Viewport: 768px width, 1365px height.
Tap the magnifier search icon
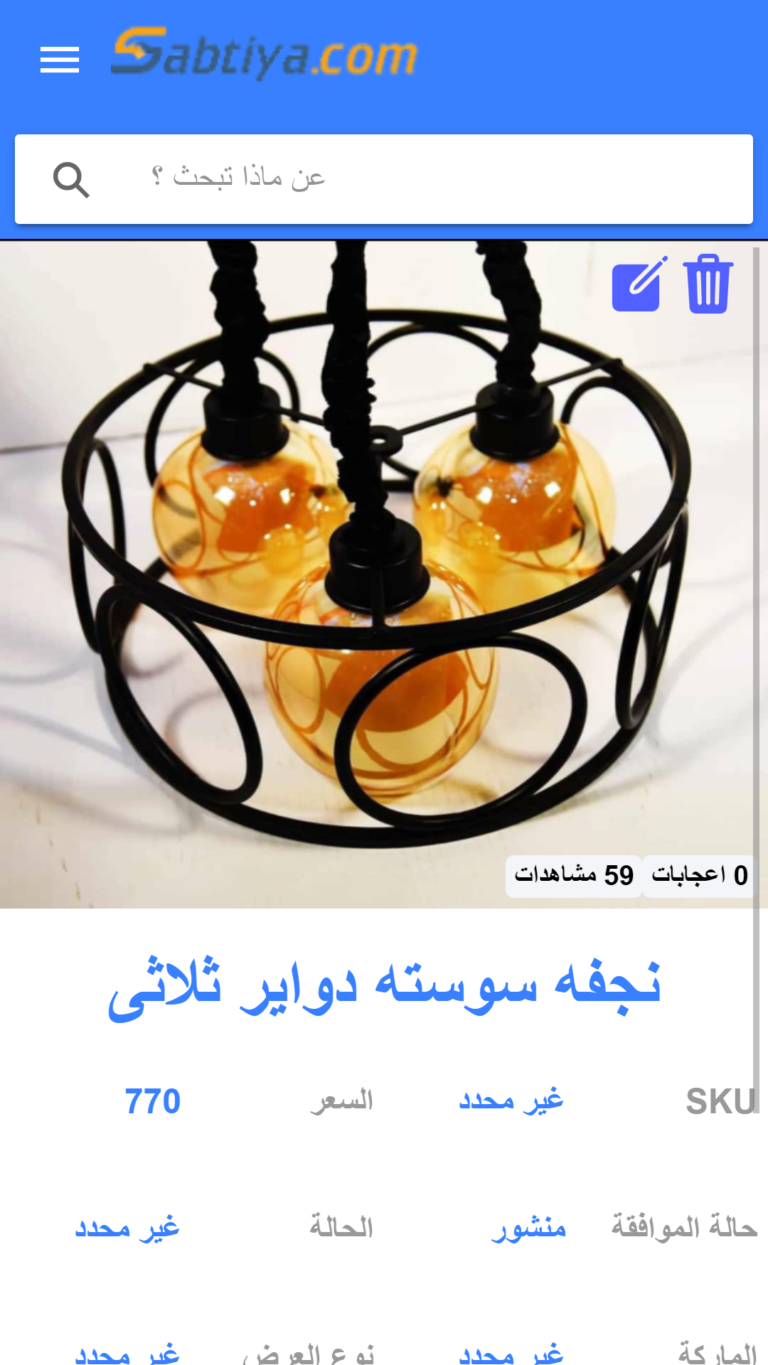point(71,180)
